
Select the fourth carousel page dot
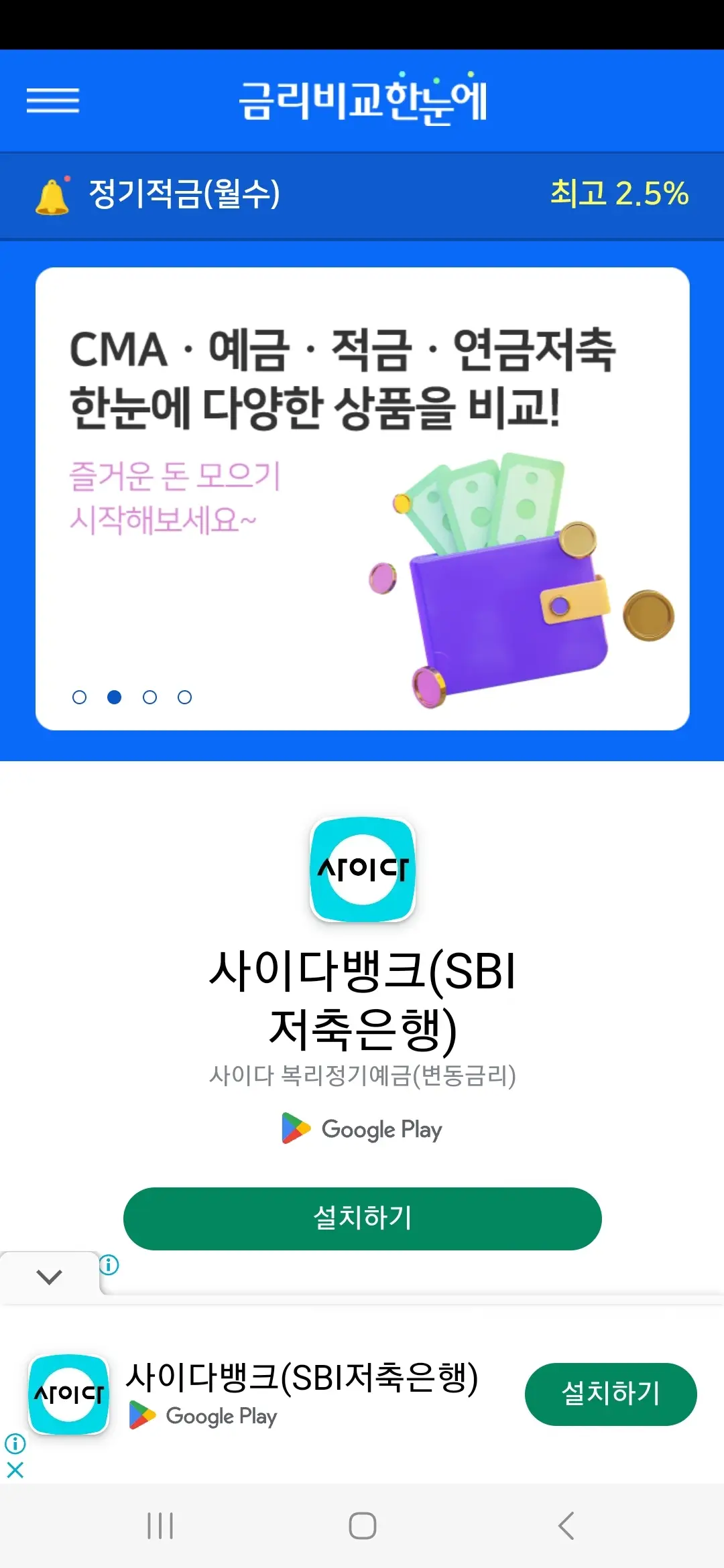pos(185,698)
